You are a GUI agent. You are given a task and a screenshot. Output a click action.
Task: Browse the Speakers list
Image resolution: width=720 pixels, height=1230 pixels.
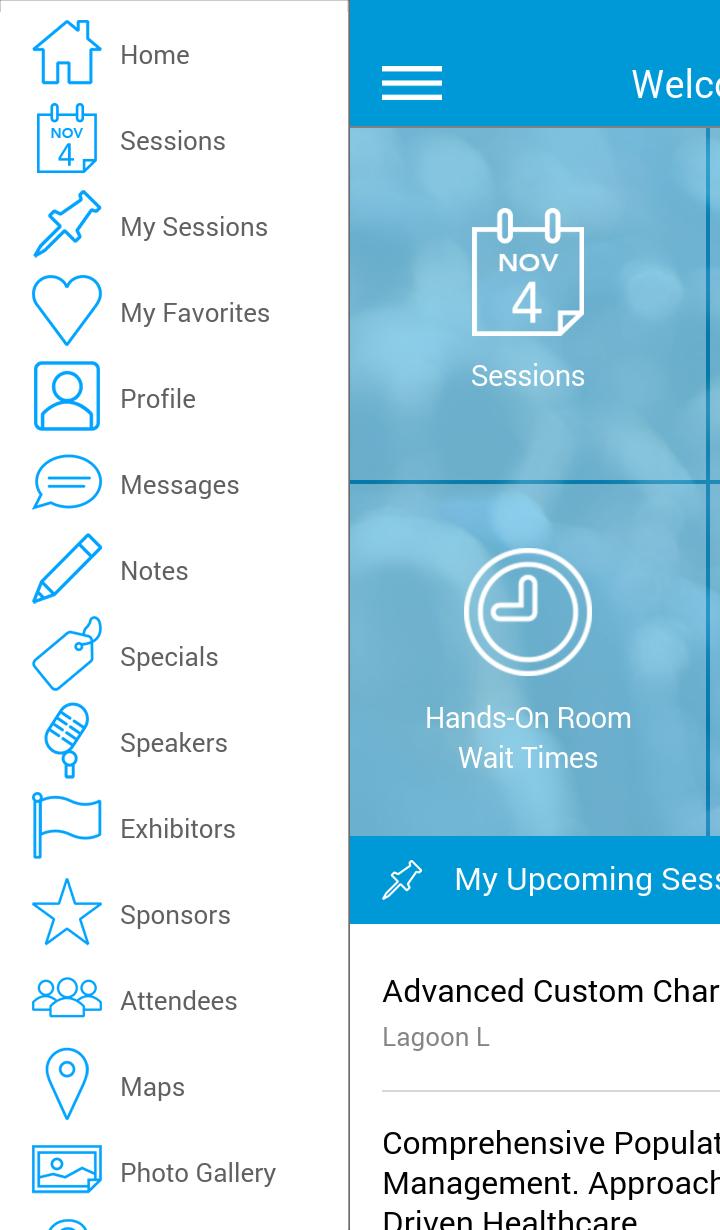[x=173, y=743]
